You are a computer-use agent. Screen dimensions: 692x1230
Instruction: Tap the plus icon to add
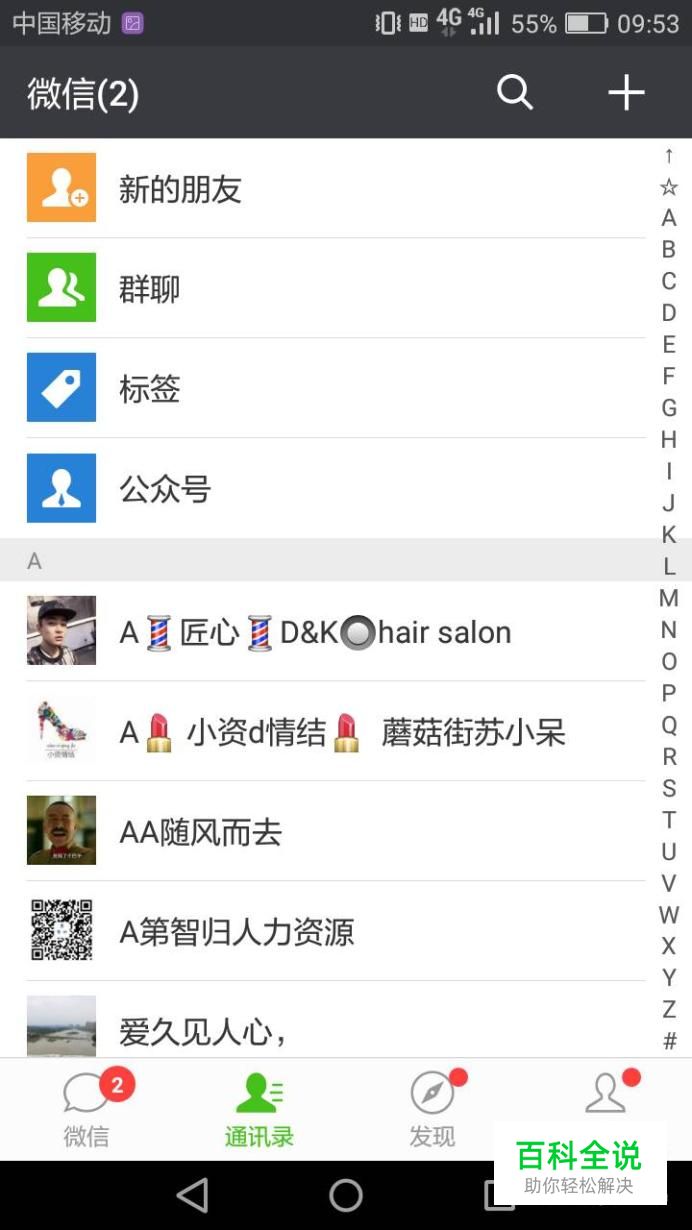626,93
